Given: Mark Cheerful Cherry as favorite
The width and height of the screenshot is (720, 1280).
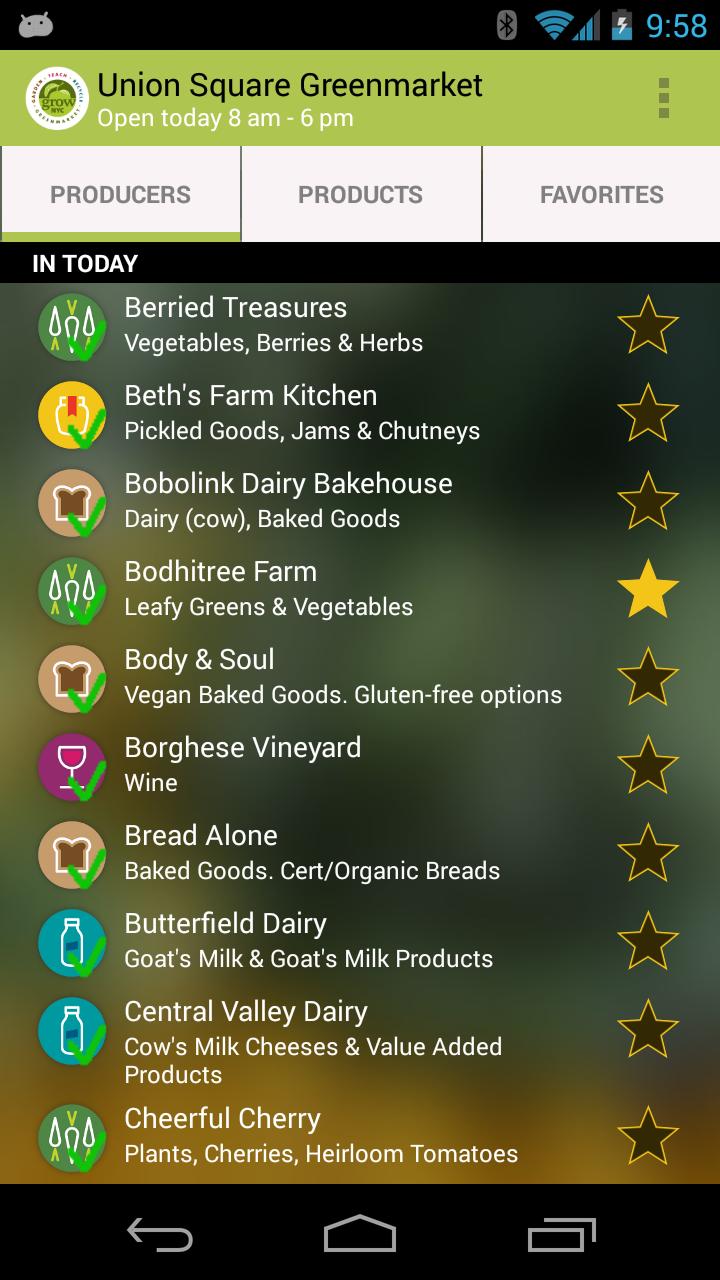Looking at the screenshot, I should (x=647, y=1136).
